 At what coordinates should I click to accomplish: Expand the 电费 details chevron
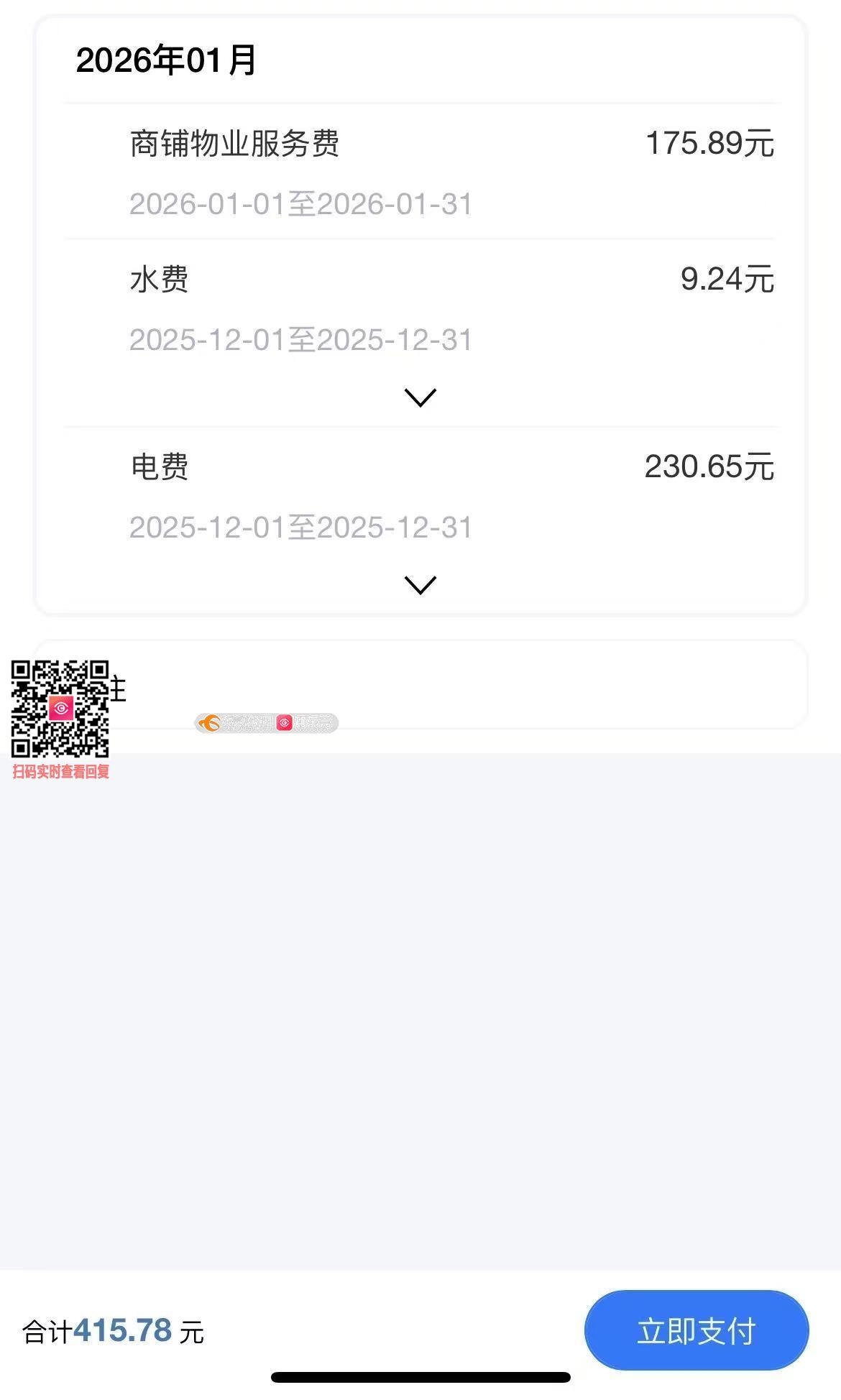tap(420, 585)
